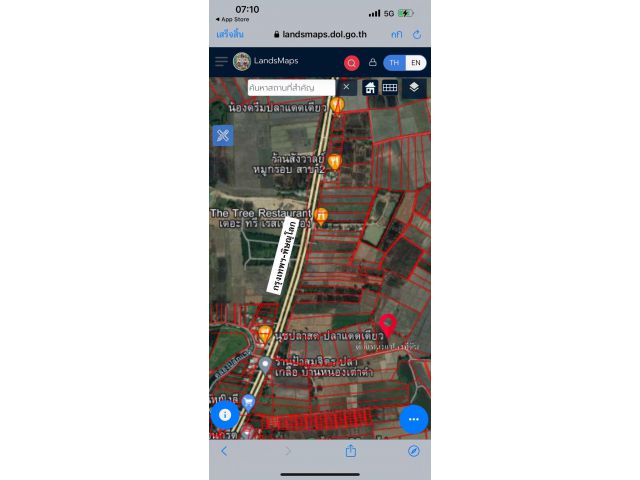Tap the place search field
Screen dimensions: 640x480
pyautogui.click(x=290, y=88)
